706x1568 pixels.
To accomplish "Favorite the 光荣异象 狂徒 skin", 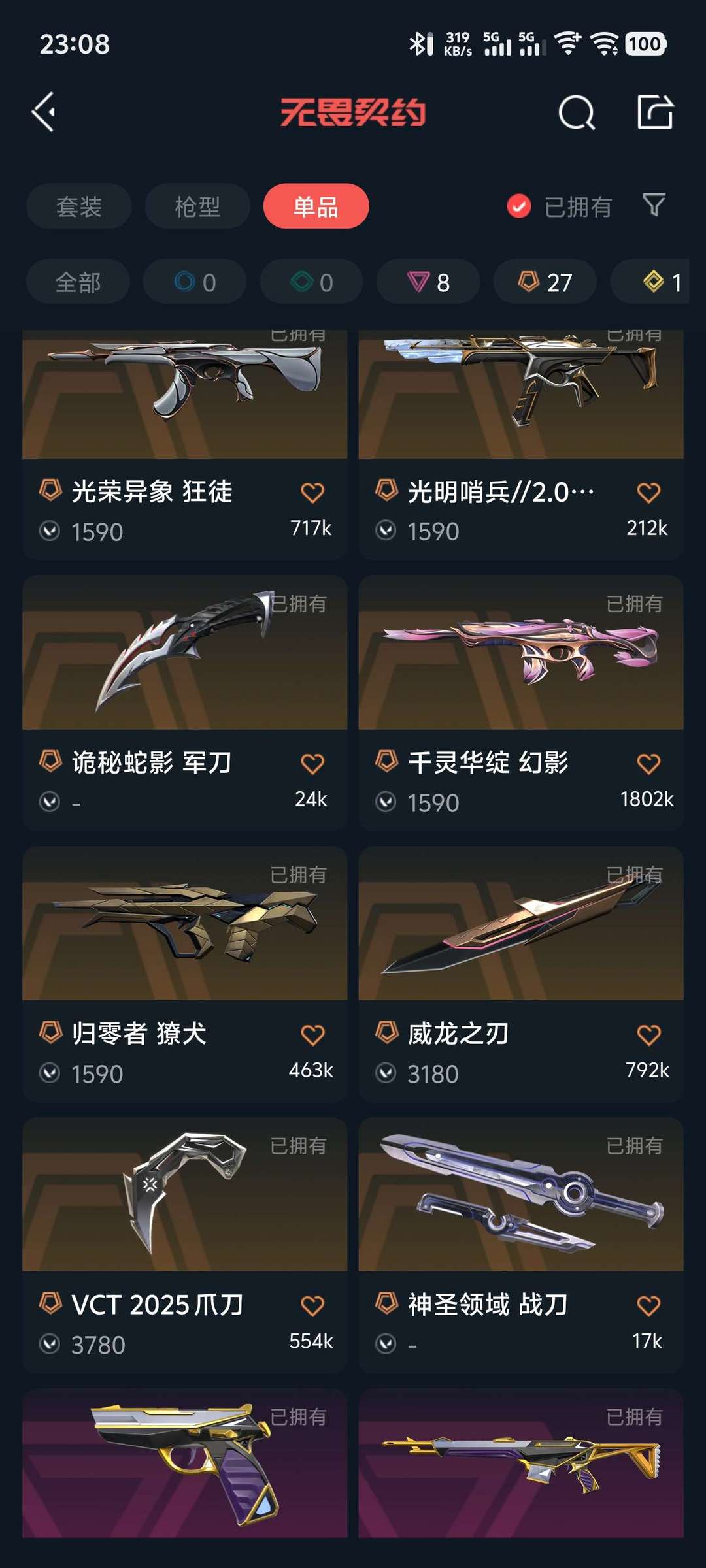I will 312,494.
